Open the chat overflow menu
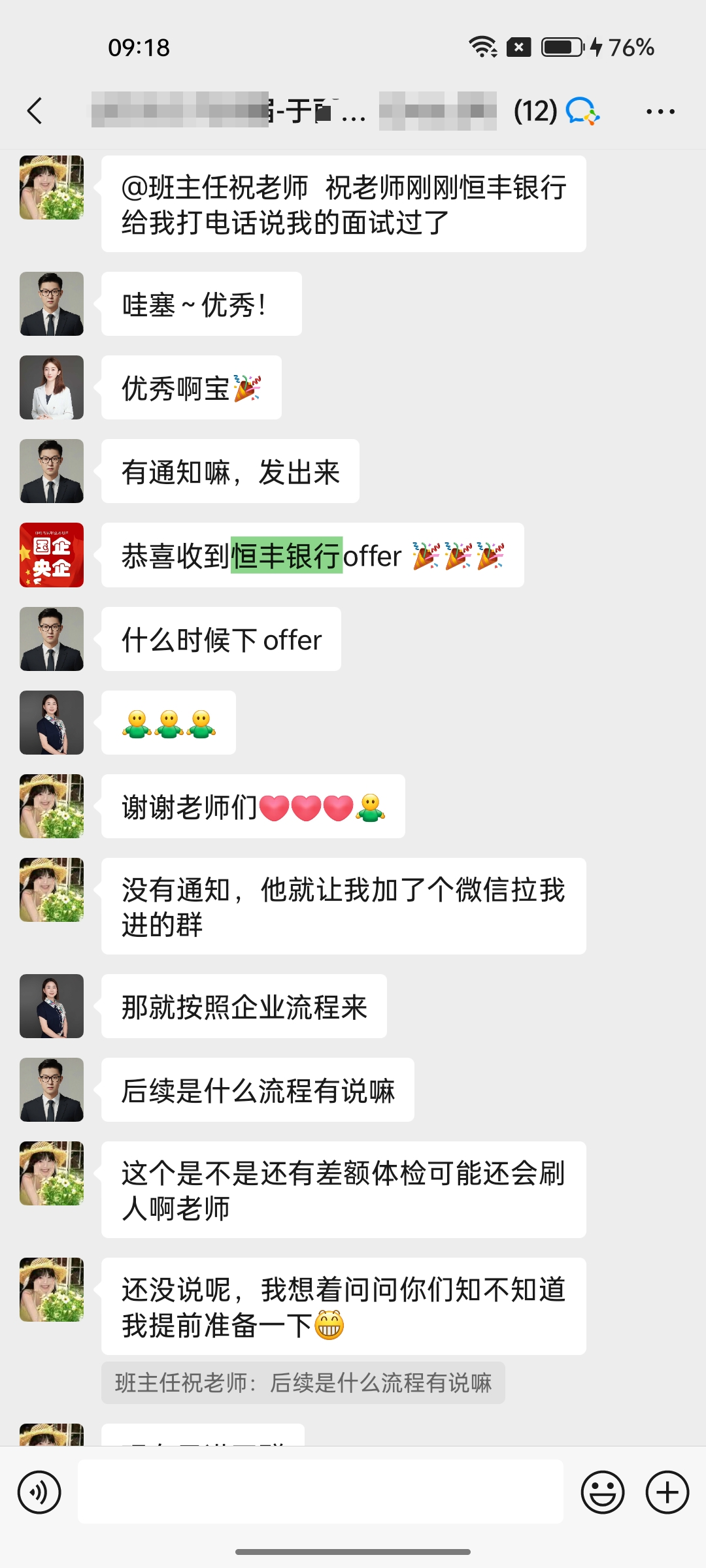706x1568 pixels. pyautogui.click(x=660, y=112)
